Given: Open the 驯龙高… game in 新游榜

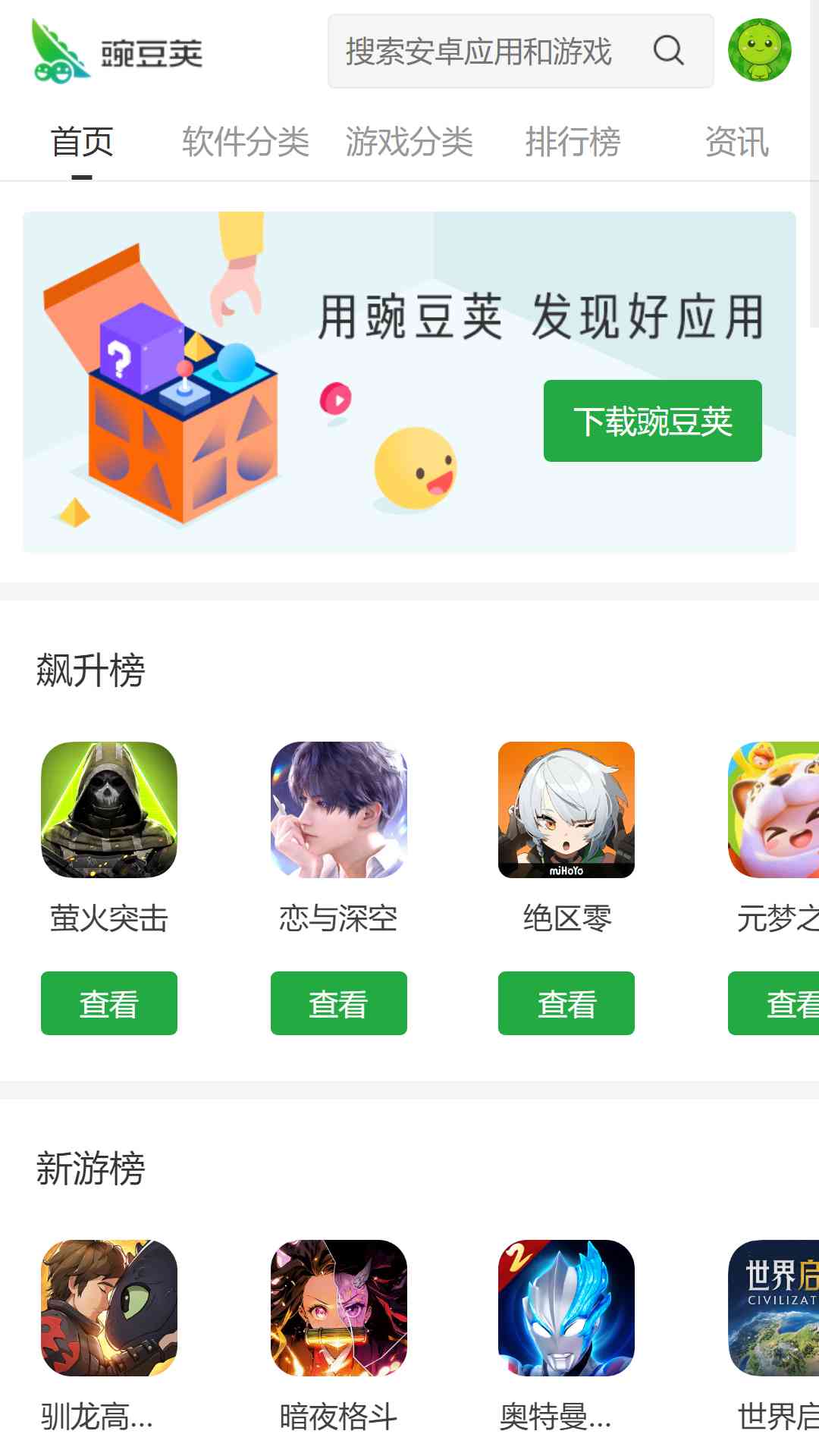Looking at the screenshot, I should pyautogui.click(x=109, y=1308).
